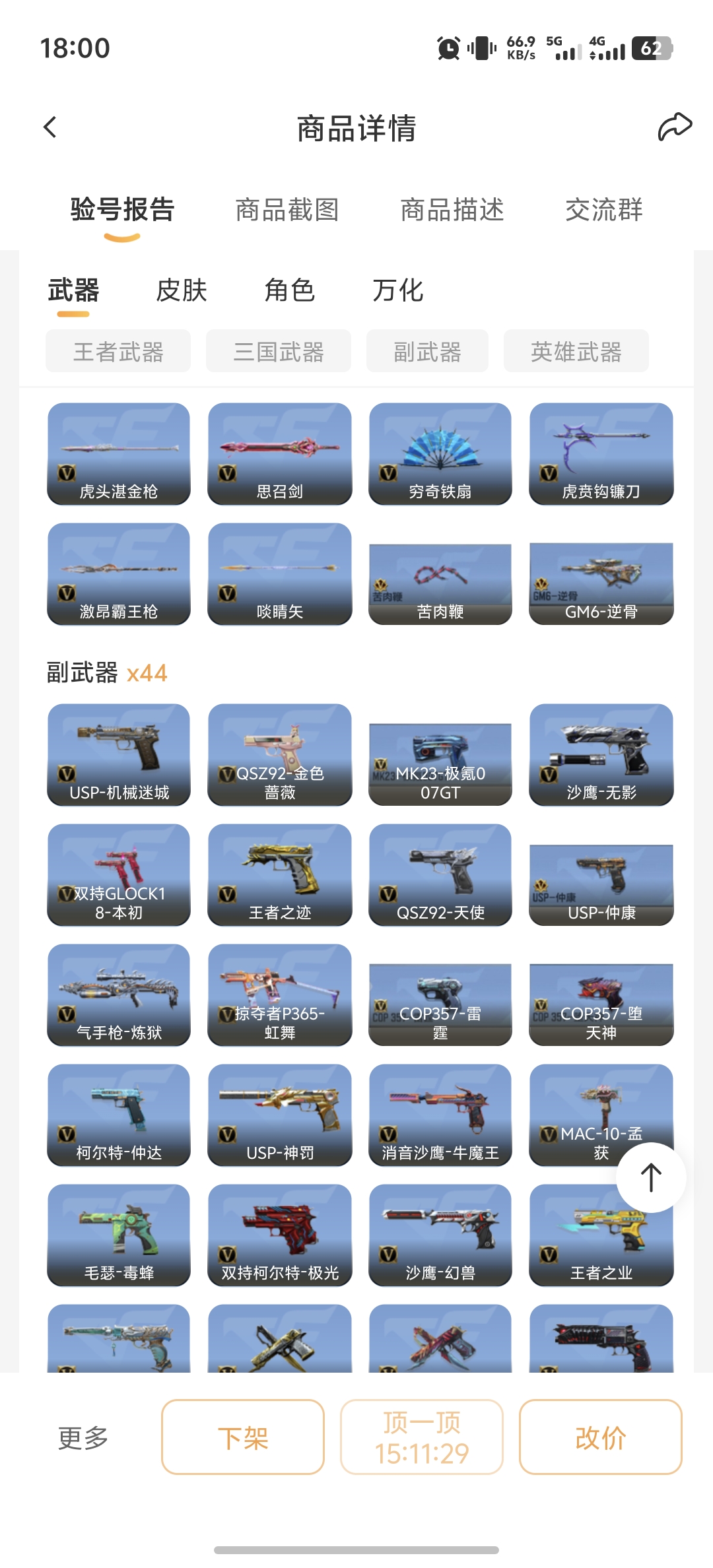This screenshot has height=1568, width=713.
Task: Switch to 商品截图 tab
Action: click(x=287, y=210)
